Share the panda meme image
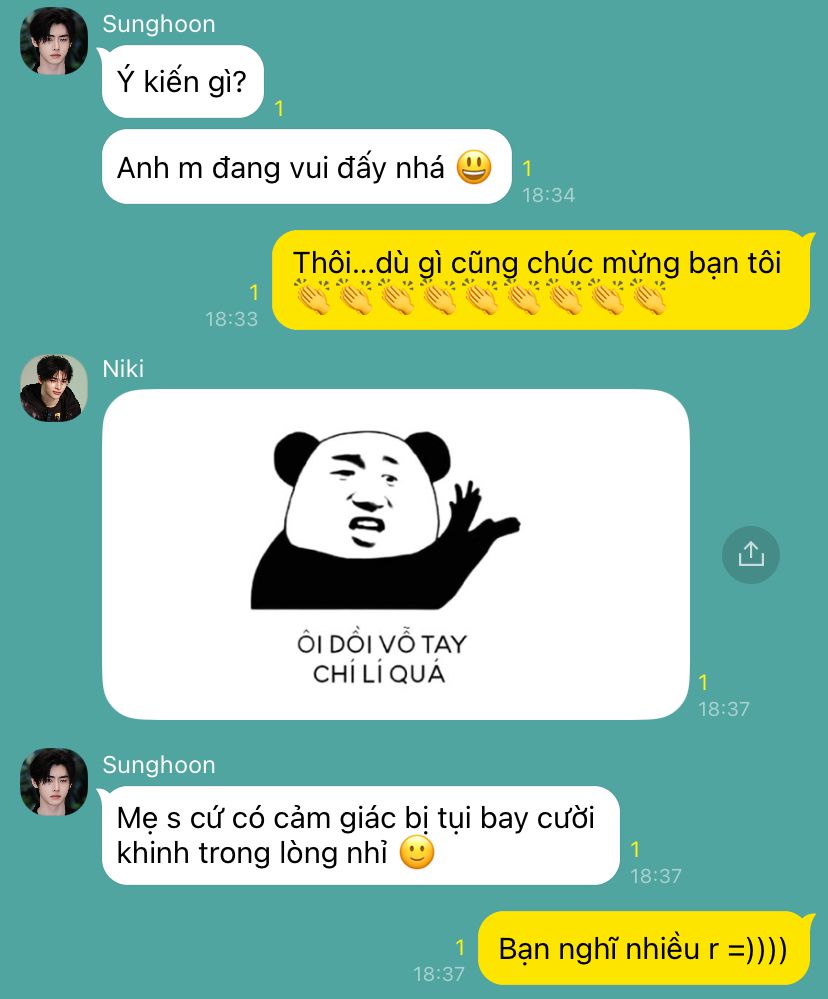Viewport: 828px width, 999px height. point(750,554)
